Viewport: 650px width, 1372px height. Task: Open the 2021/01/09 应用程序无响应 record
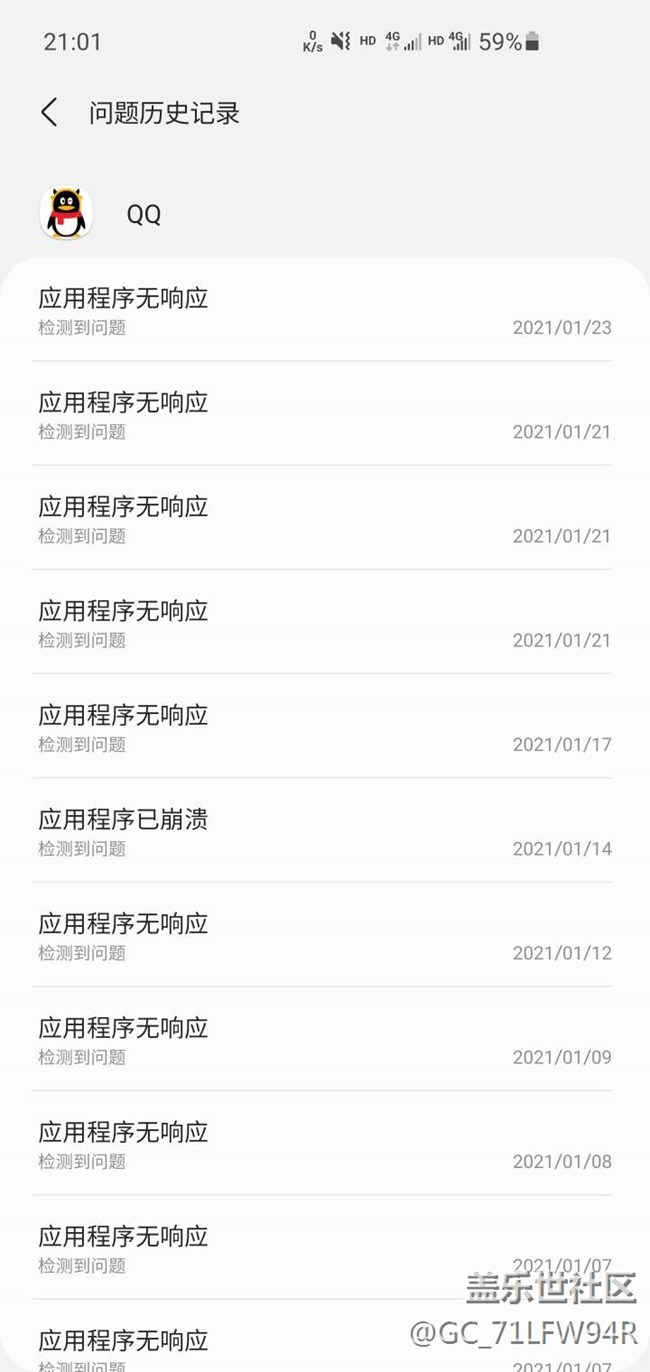point(325,1039)
